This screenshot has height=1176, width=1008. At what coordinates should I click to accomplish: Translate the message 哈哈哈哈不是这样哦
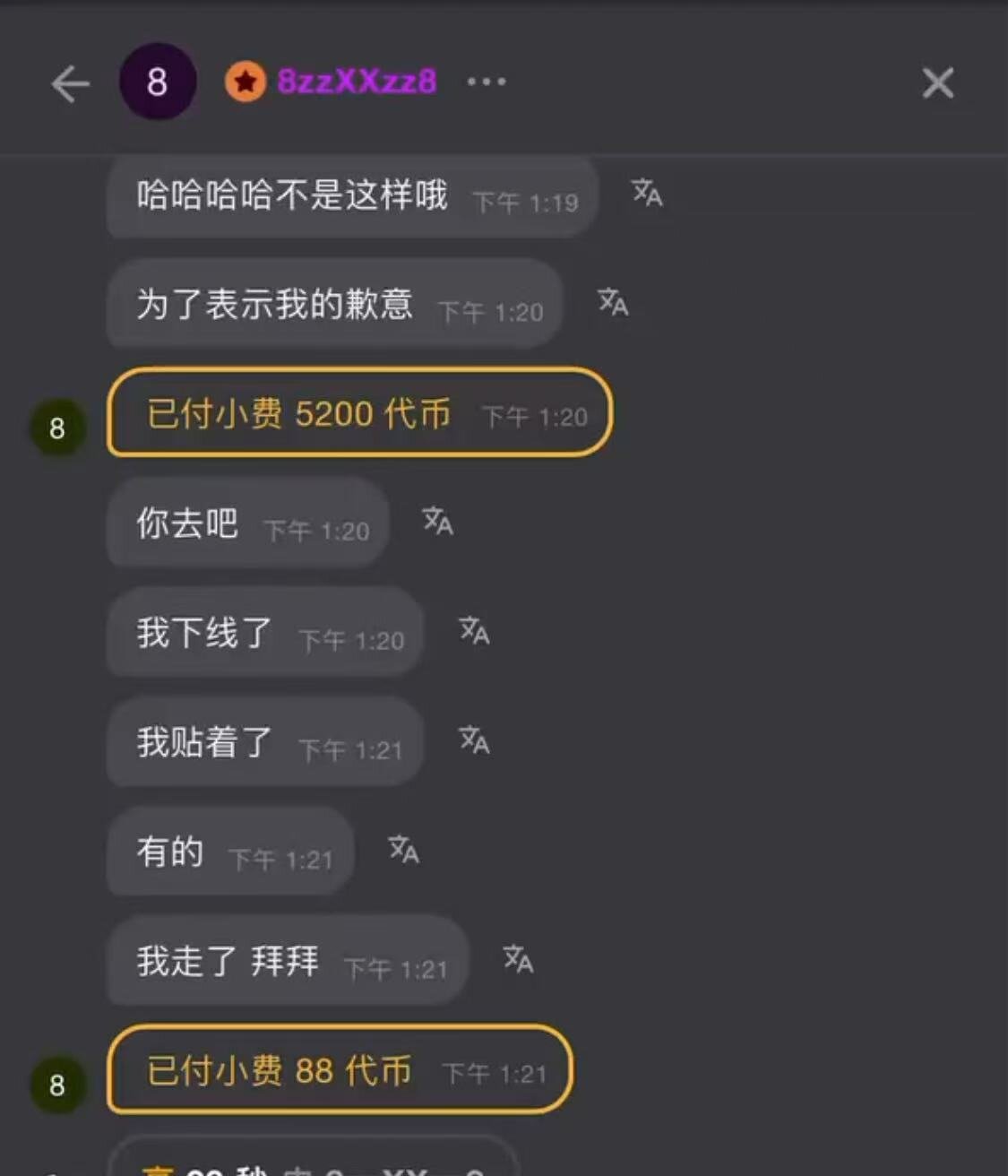click(647, 193)
